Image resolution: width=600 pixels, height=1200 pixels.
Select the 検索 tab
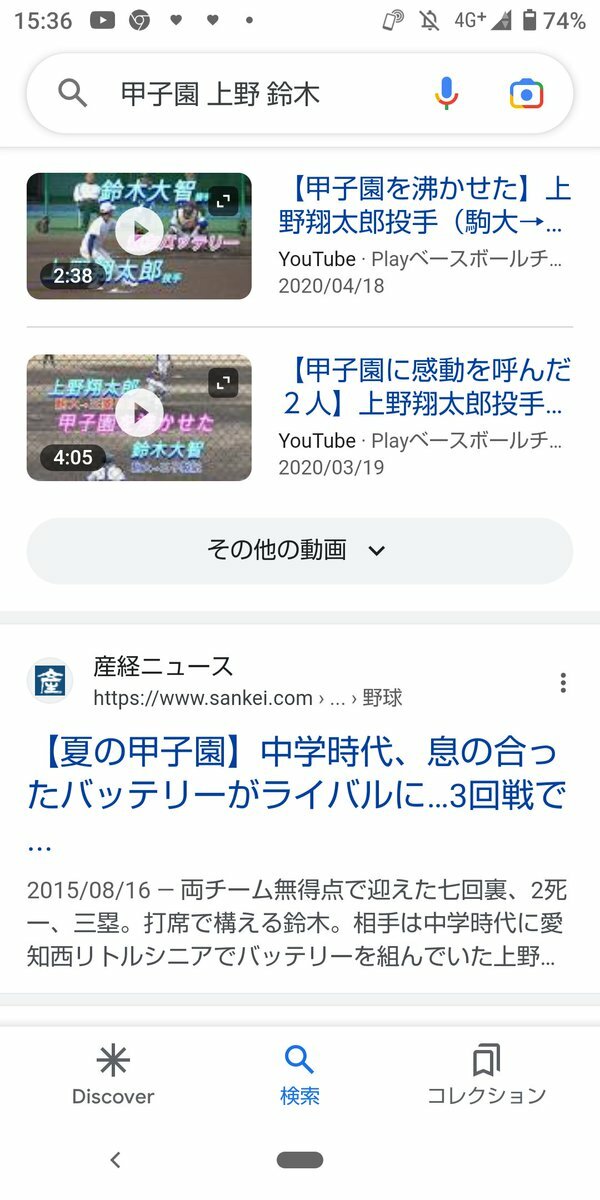coord(299,1076)
